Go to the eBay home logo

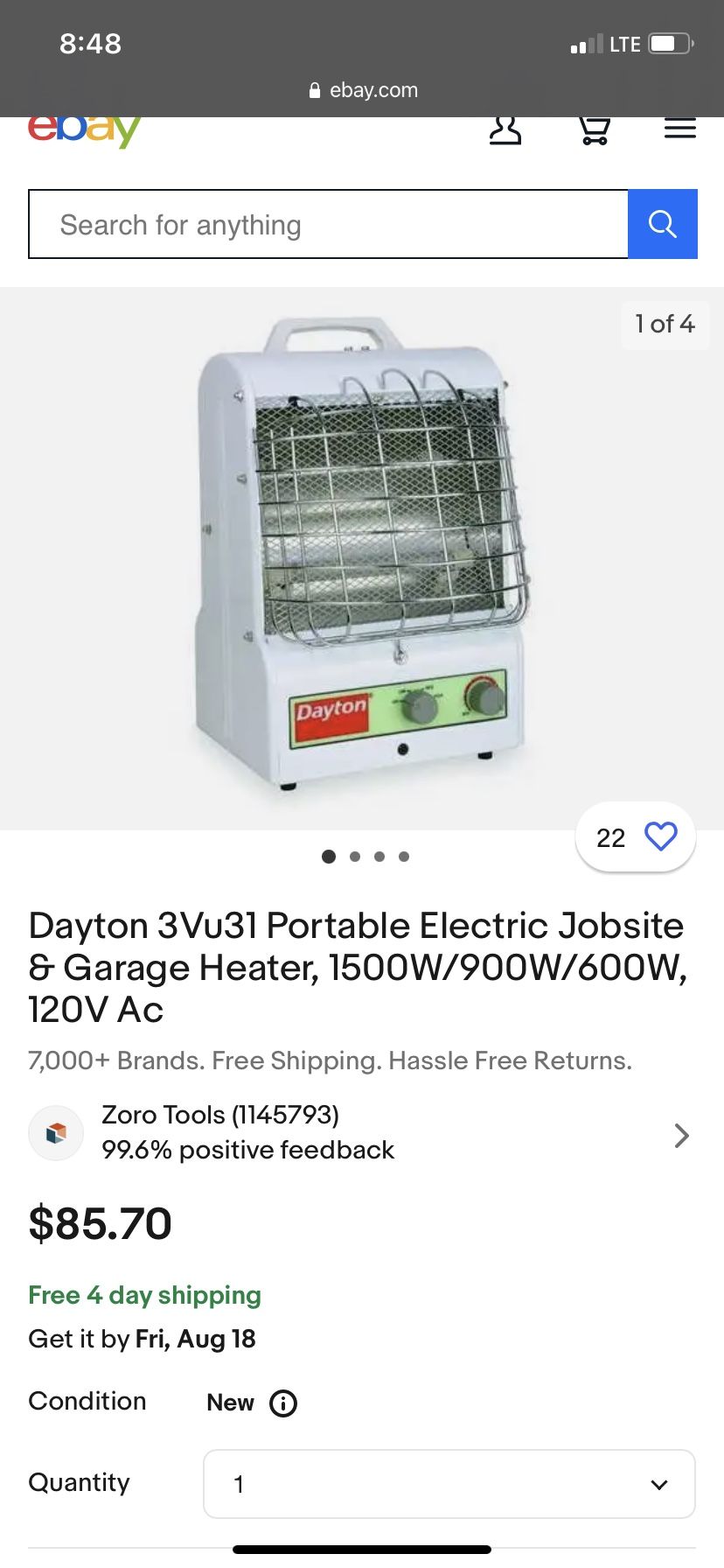[84, 129]
